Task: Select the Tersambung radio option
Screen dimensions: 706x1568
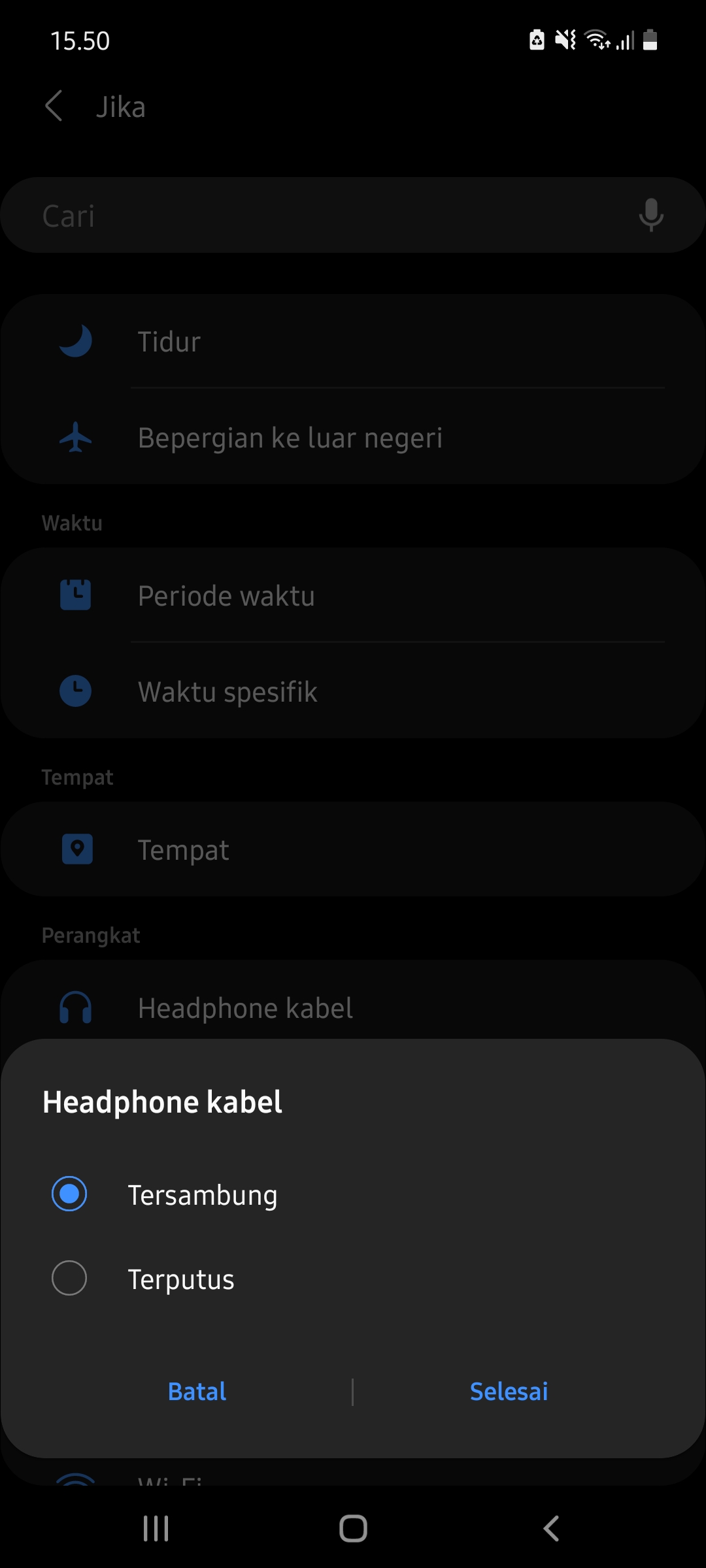Action: coord(69,1194)
